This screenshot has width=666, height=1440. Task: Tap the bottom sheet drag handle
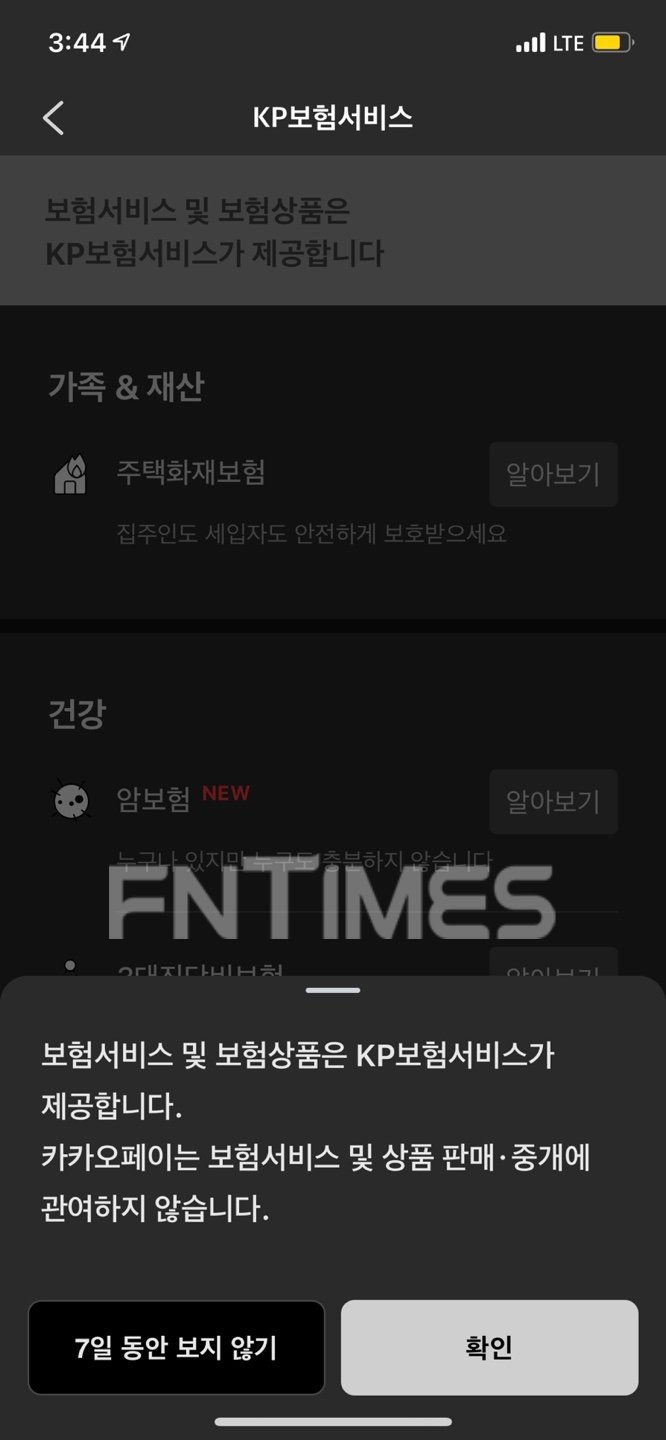(x=333, y=990)
